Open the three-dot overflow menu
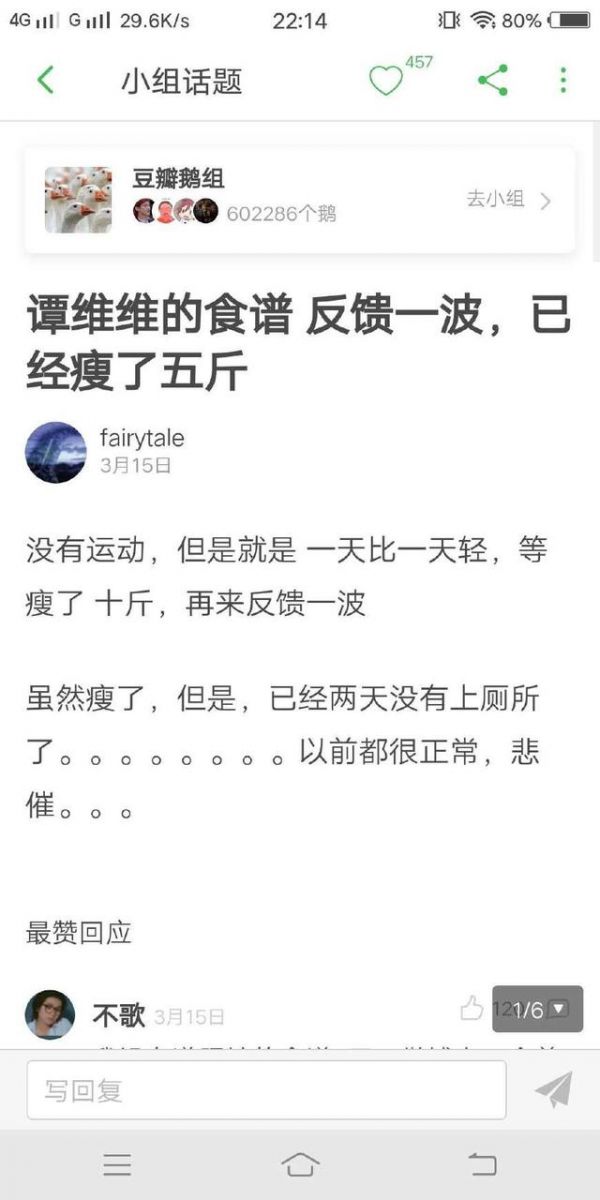This screenshot has height=1200, width=600. click(563, 80)
